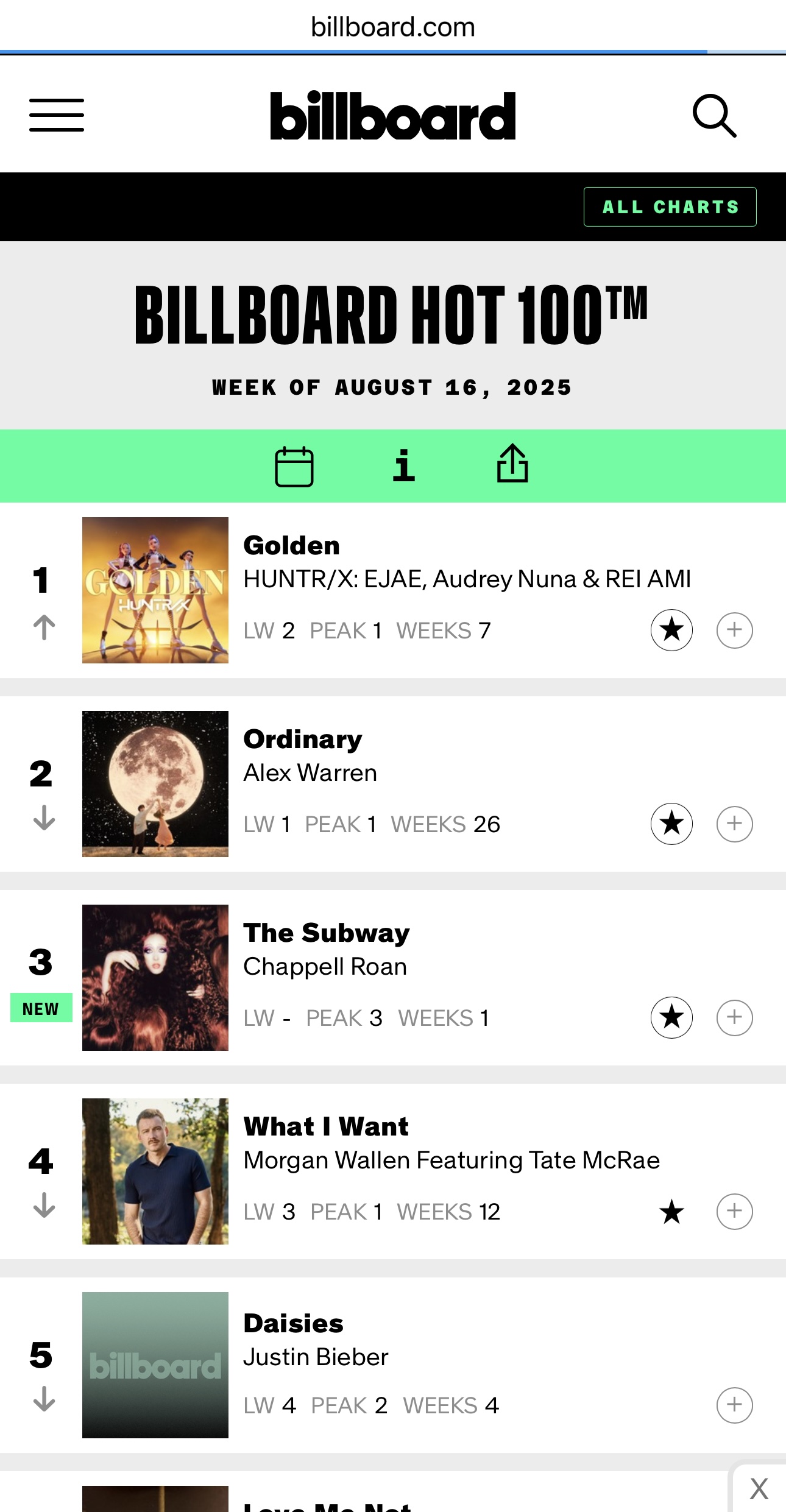Share the Hot 100 chart
Image resolution: width=786 pixels, height=1512 pixels.
[512, 464]
